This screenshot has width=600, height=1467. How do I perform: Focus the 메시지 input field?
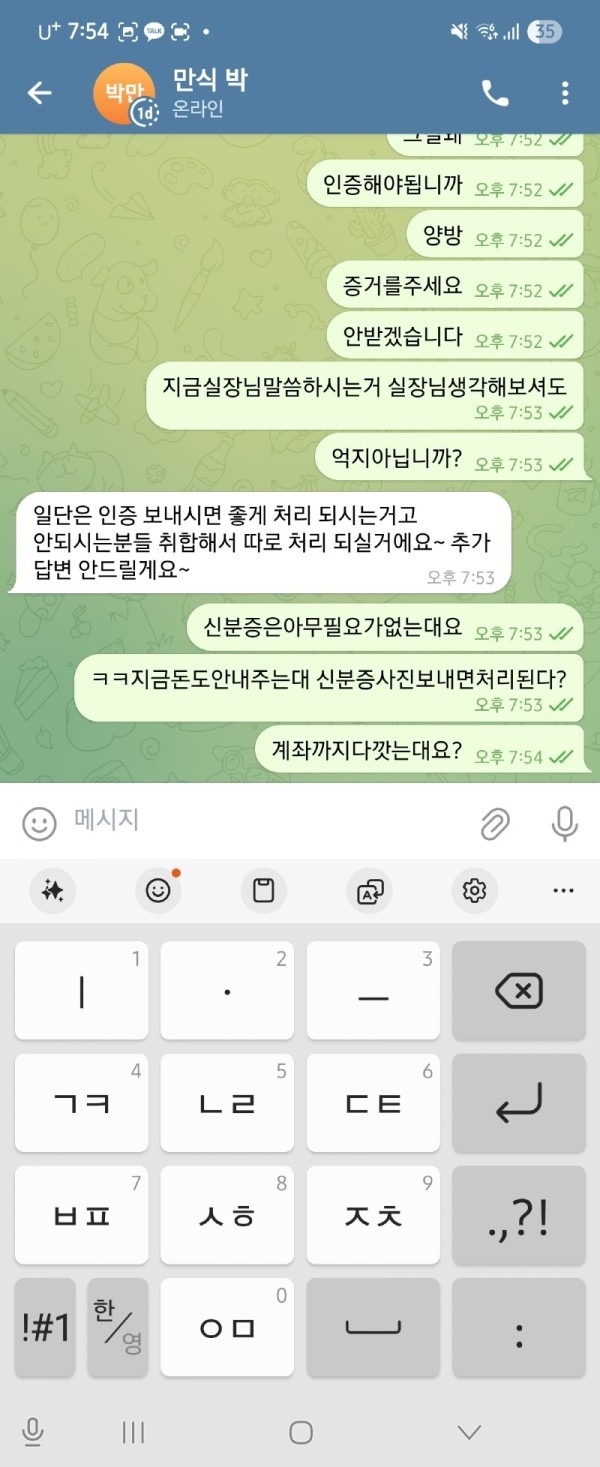coord(260,821)
